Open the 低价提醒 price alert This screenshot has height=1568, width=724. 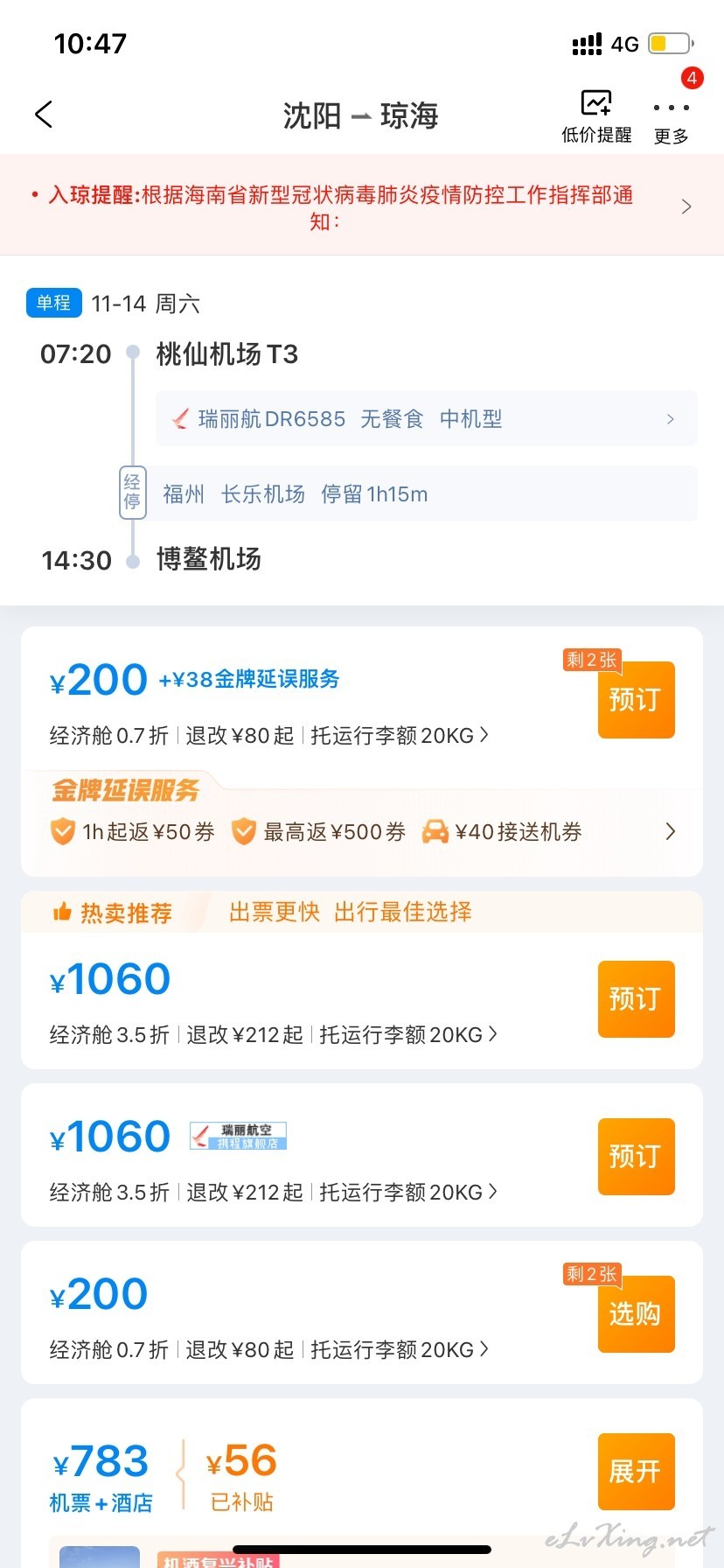596,116
